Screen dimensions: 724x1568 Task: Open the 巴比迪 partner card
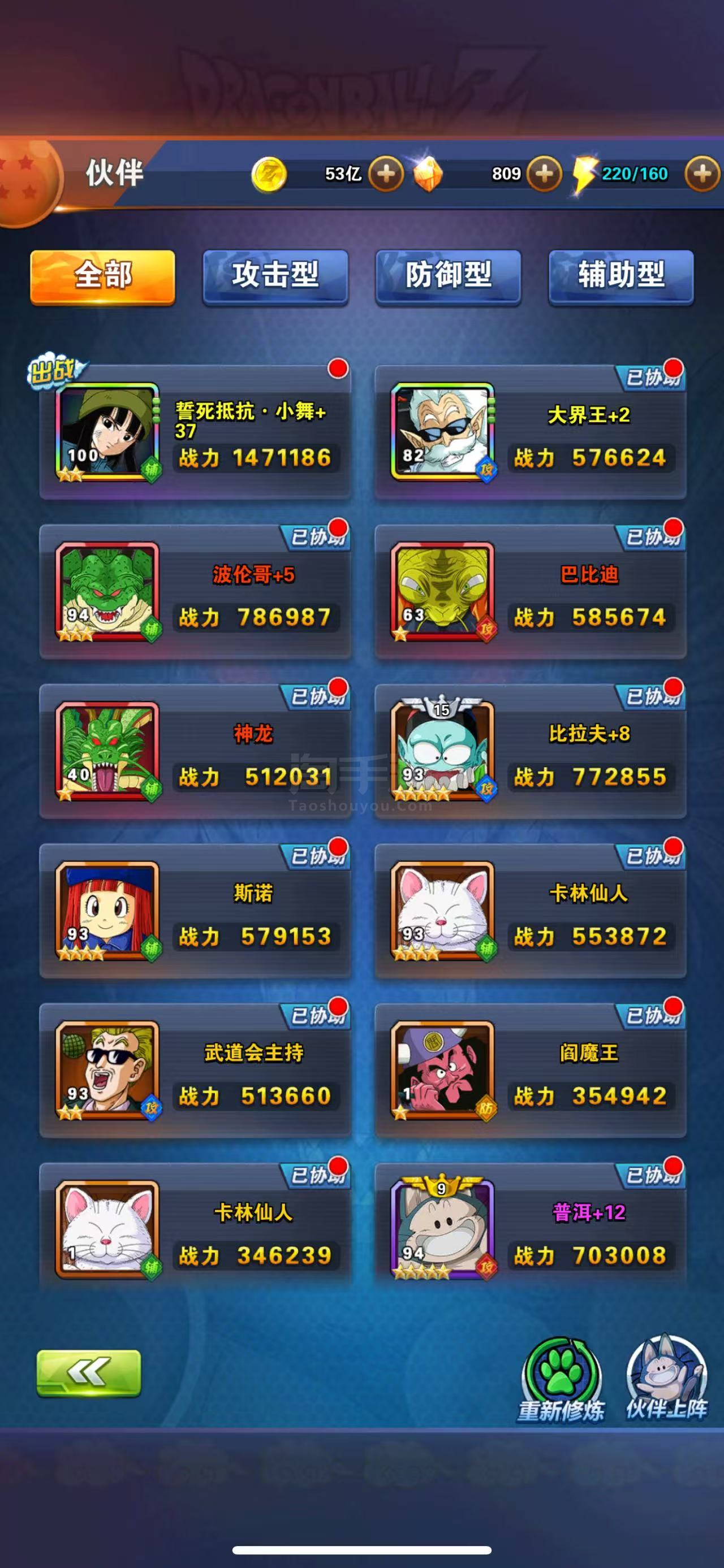[x=531, y=592]
